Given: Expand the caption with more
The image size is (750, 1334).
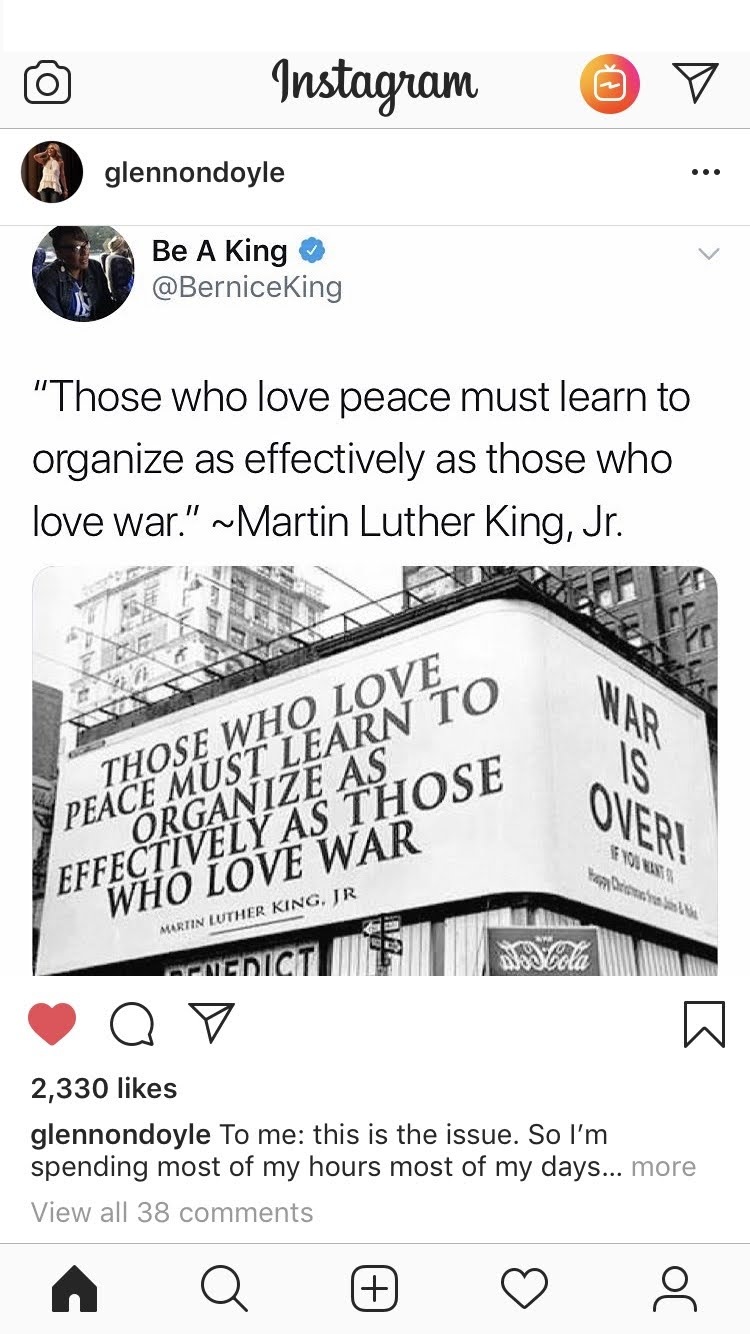Looking at the screenshot, I should click(663, 1167).
